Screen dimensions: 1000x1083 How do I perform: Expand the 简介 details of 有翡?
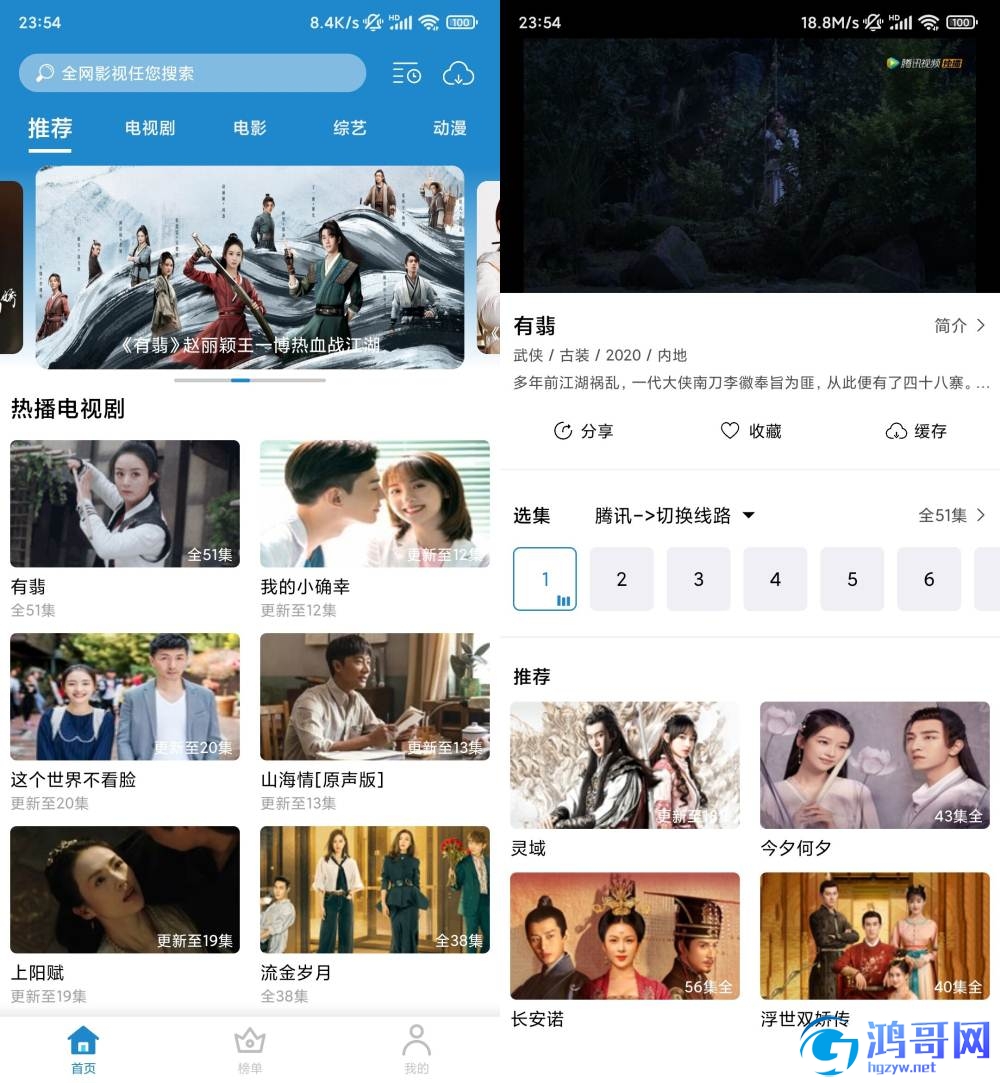(960, 326)
